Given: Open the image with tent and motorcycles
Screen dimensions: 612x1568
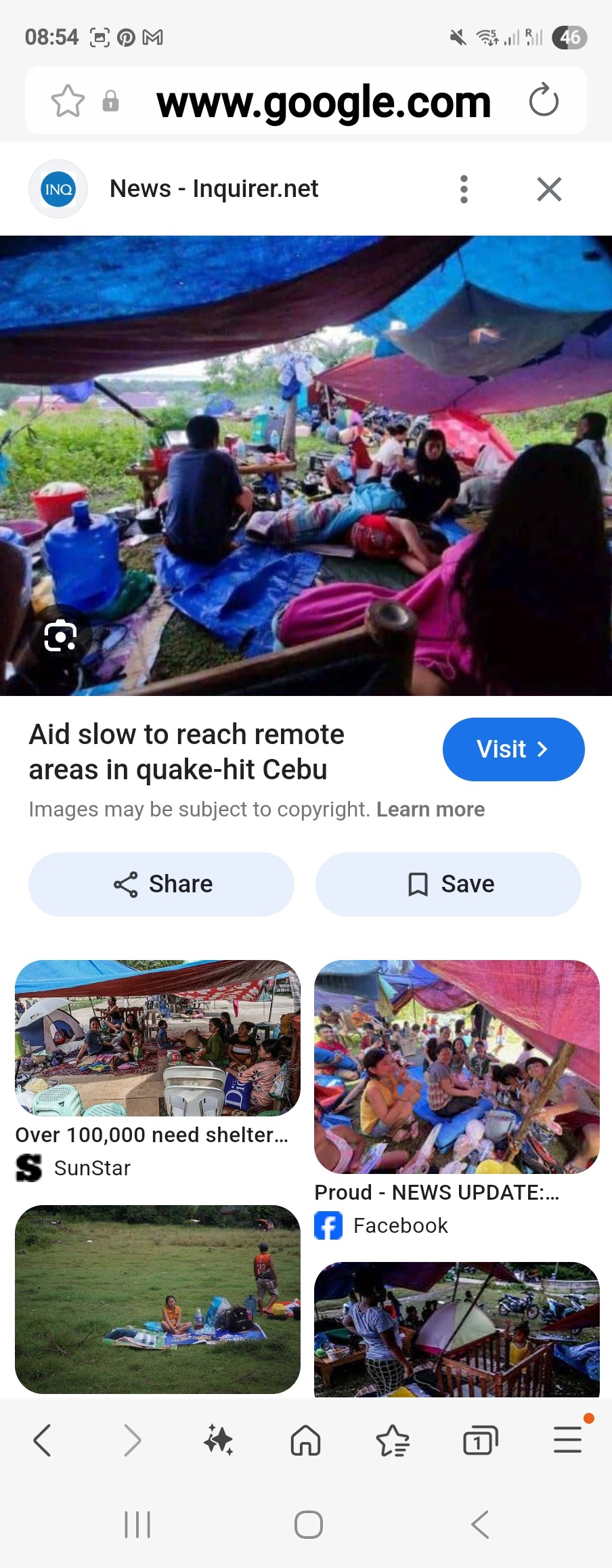Looking at the screenshot, I should point(457,1328).
